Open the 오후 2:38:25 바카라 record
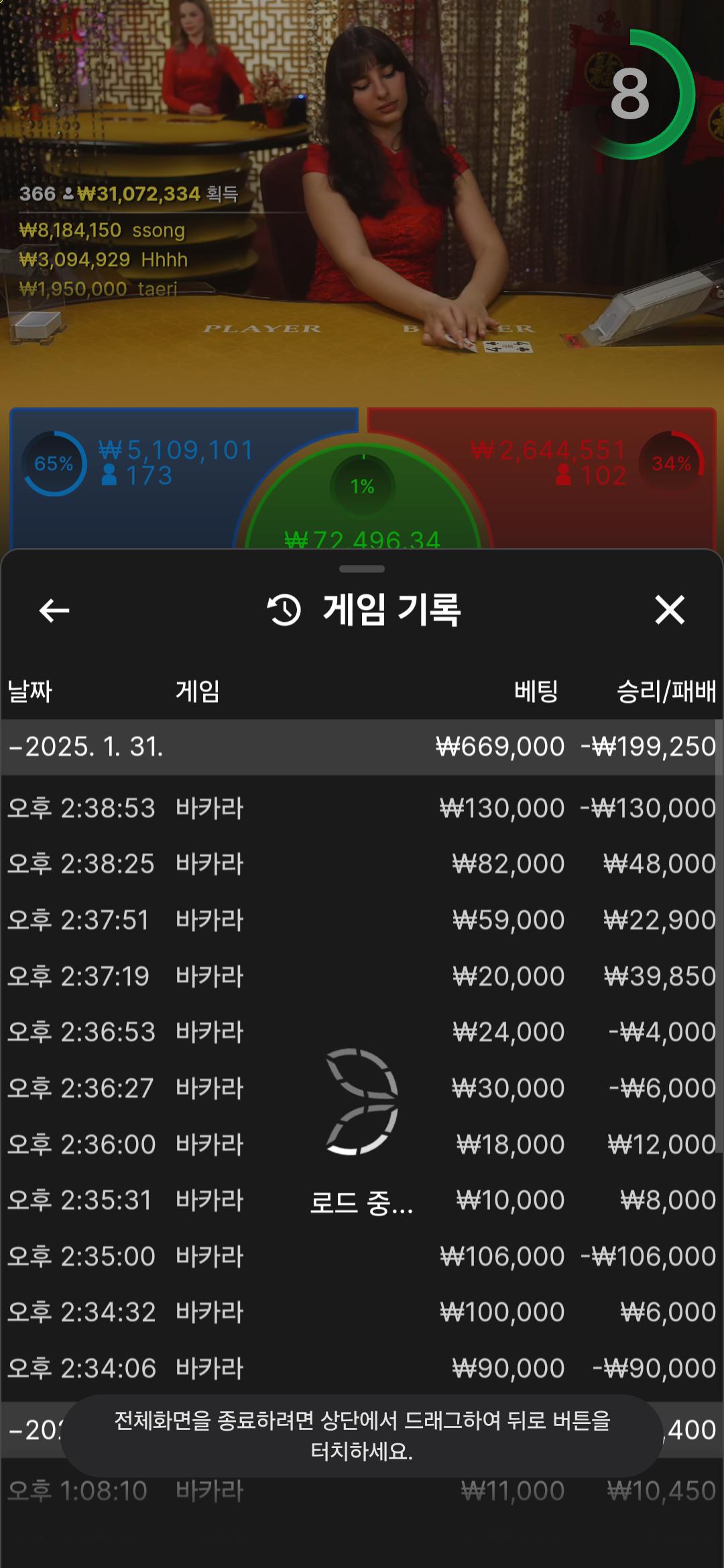Image resolution: width=724 pixels, height=1568 pixels. (362, 864)
